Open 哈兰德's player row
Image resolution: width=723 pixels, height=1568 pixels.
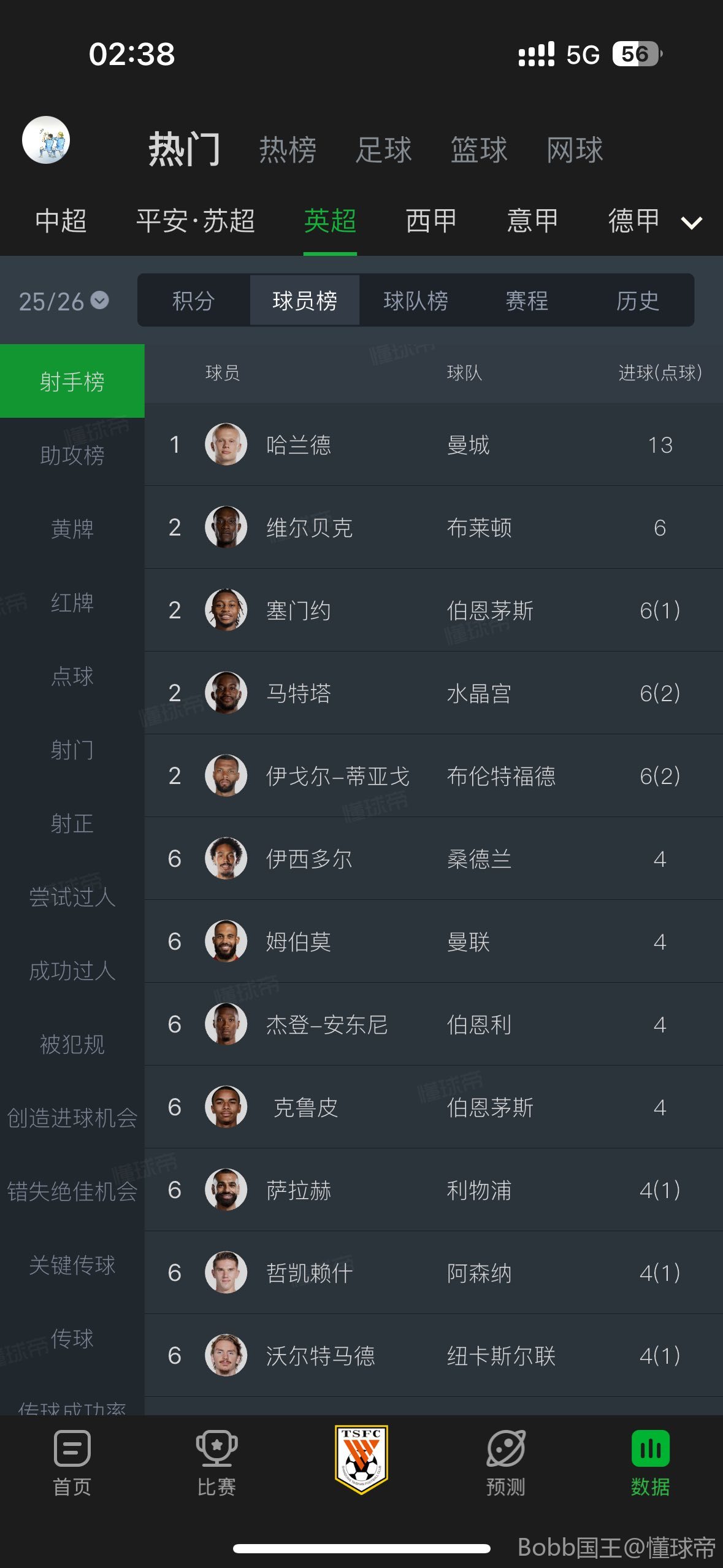[299, 445]
